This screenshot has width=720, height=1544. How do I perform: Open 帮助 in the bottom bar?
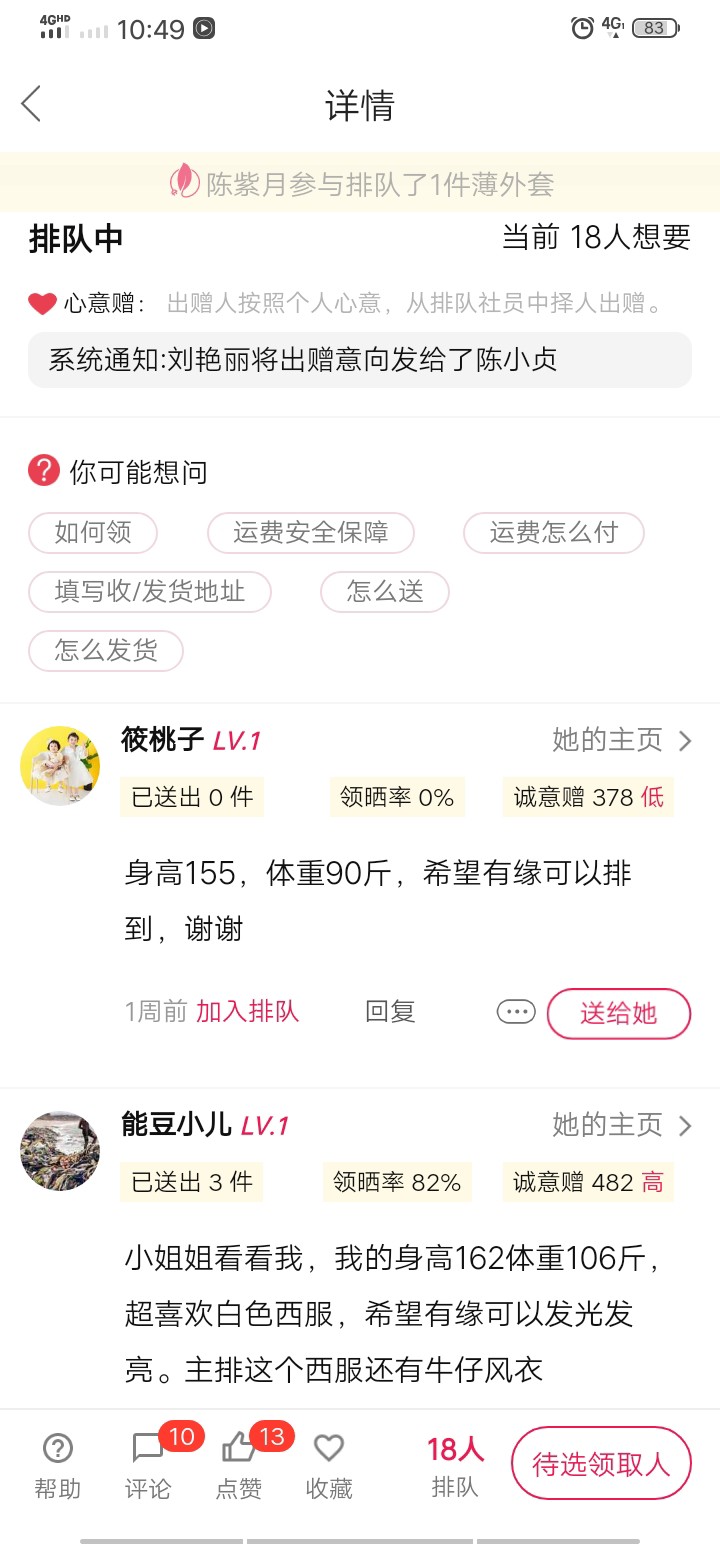(x=58, y=1465)
